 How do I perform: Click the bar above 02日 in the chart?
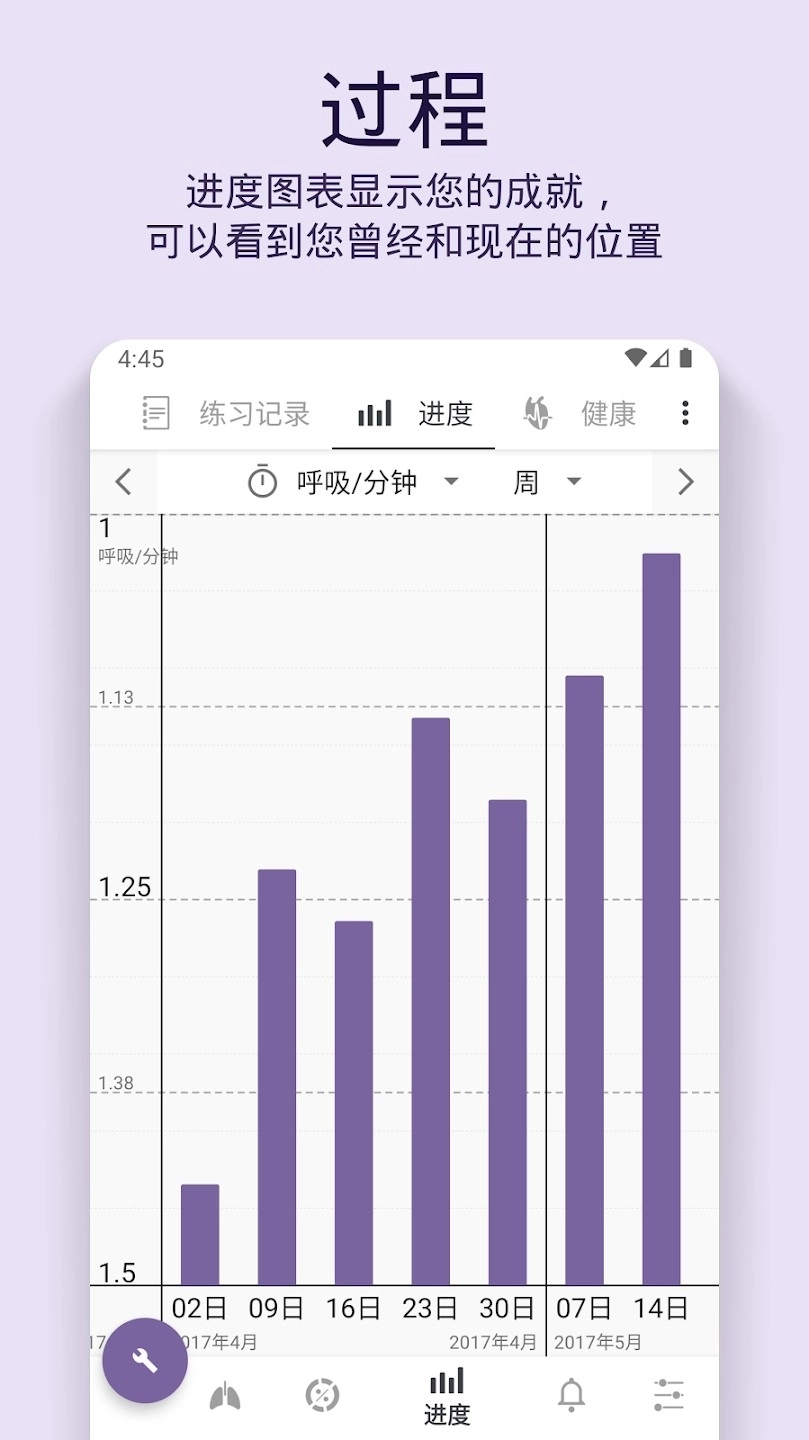[199, 1230]
